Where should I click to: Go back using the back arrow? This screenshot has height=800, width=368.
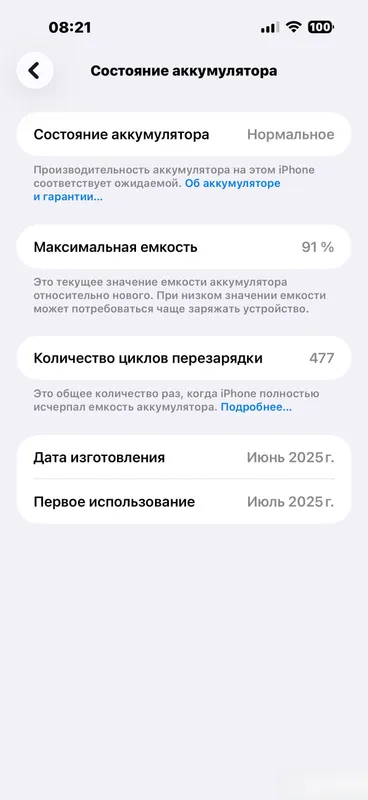35,70
